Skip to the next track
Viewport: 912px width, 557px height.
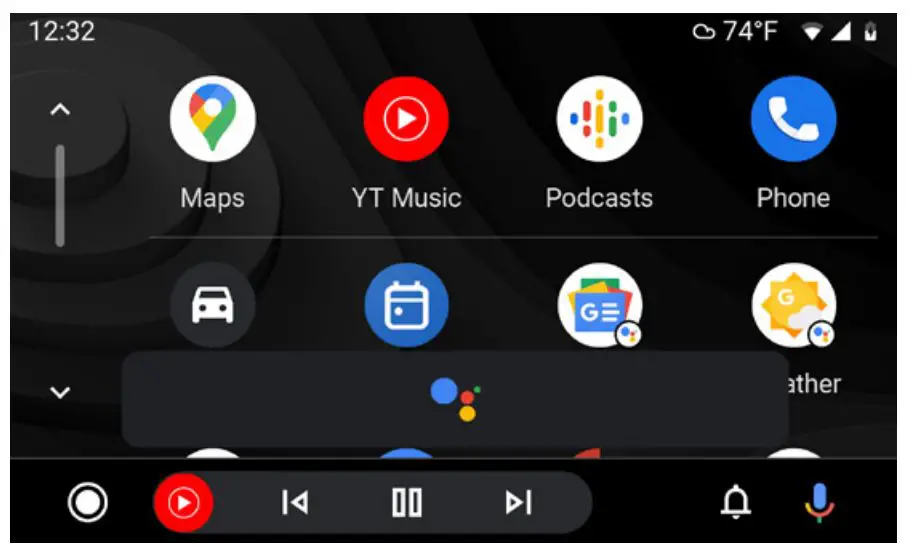click(x=518, y=502)
